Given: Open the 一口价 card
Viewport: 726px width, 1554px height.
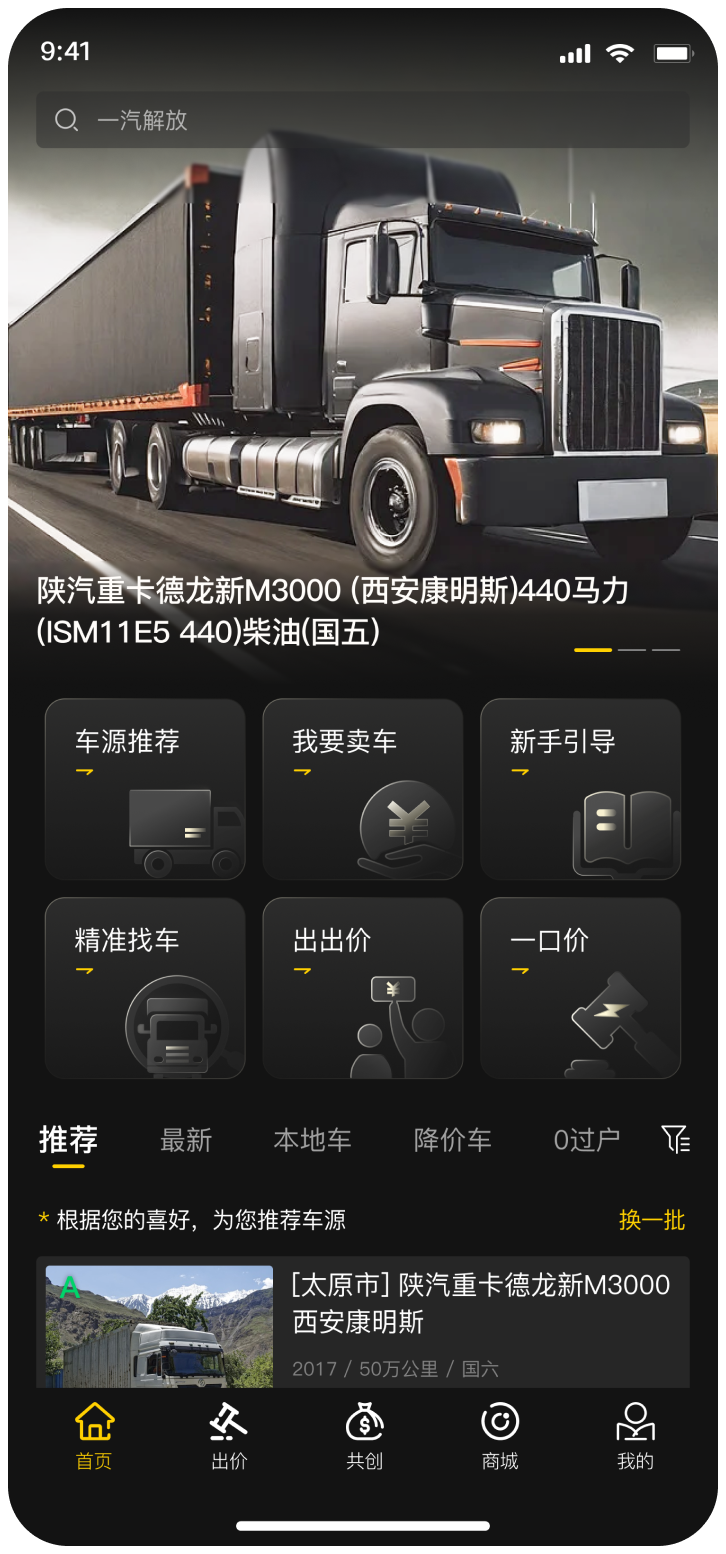Looking at the screenshot, I should point(580,987).
